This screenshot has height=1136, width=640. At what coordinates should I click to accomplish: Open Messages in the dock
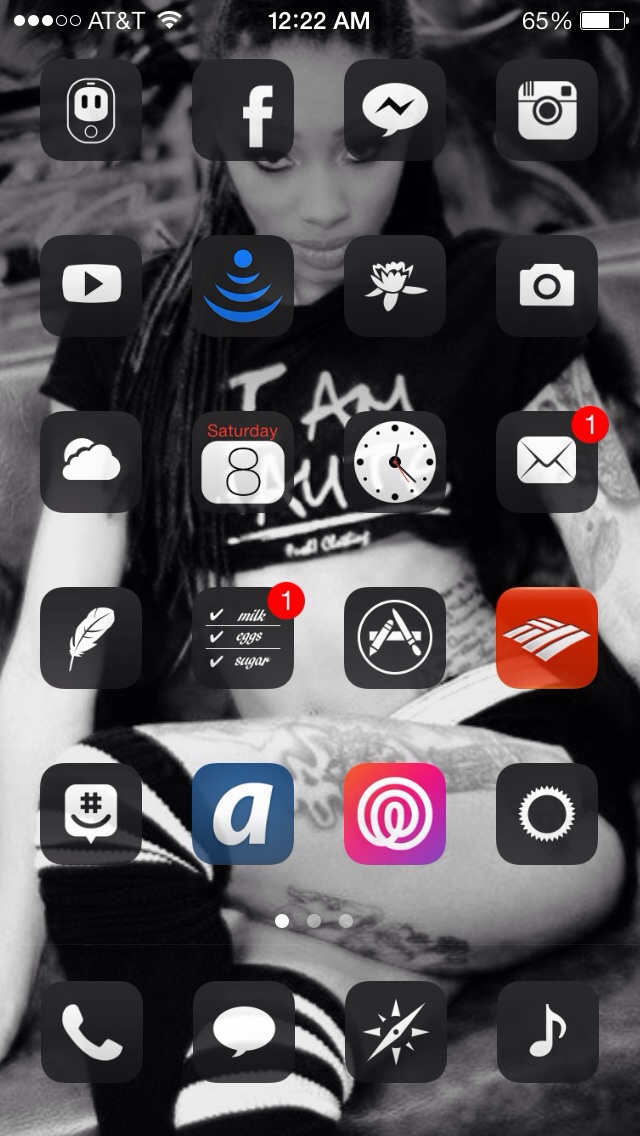pos(244,1032)
